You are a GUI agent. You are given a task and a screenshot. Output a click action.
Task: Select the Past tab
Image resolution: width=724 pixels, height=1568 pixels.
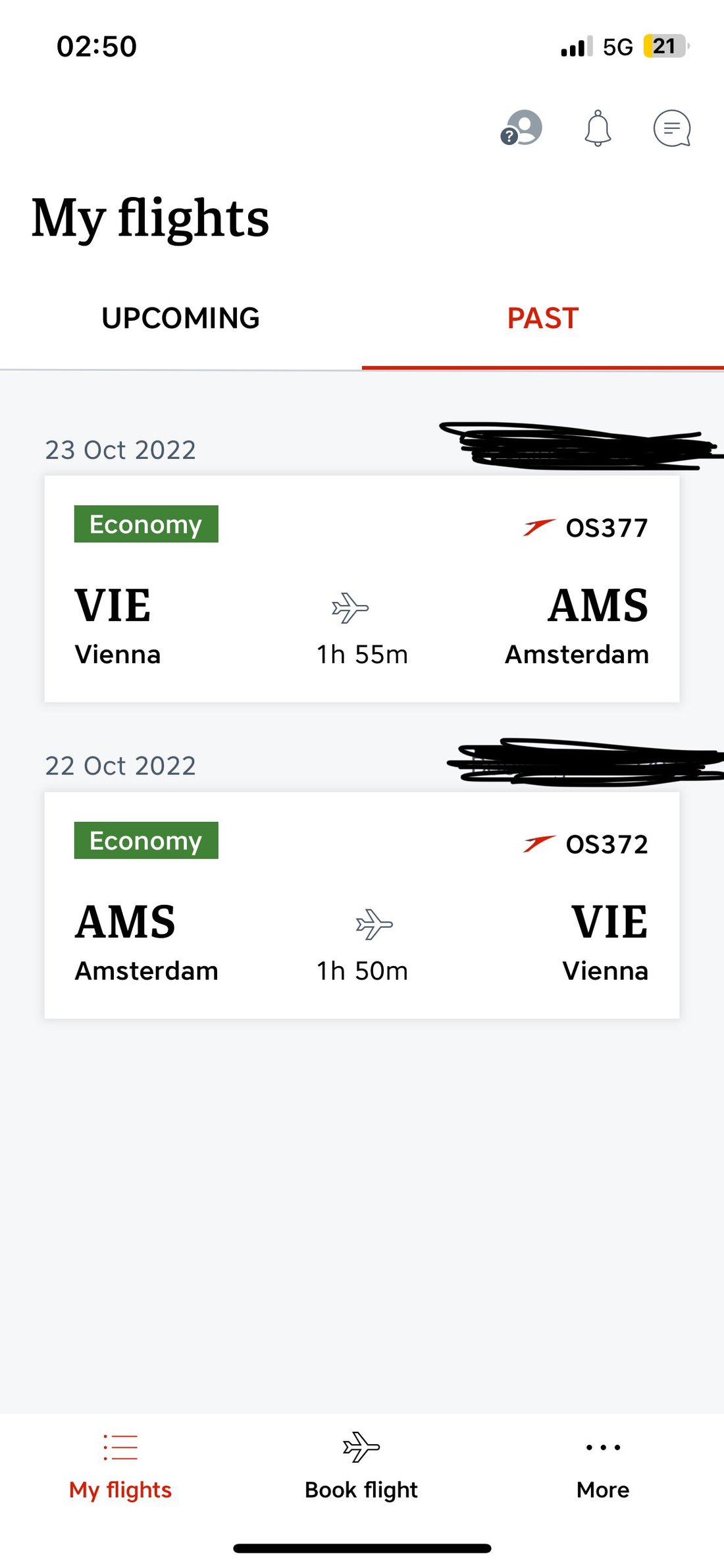(543, 318)
